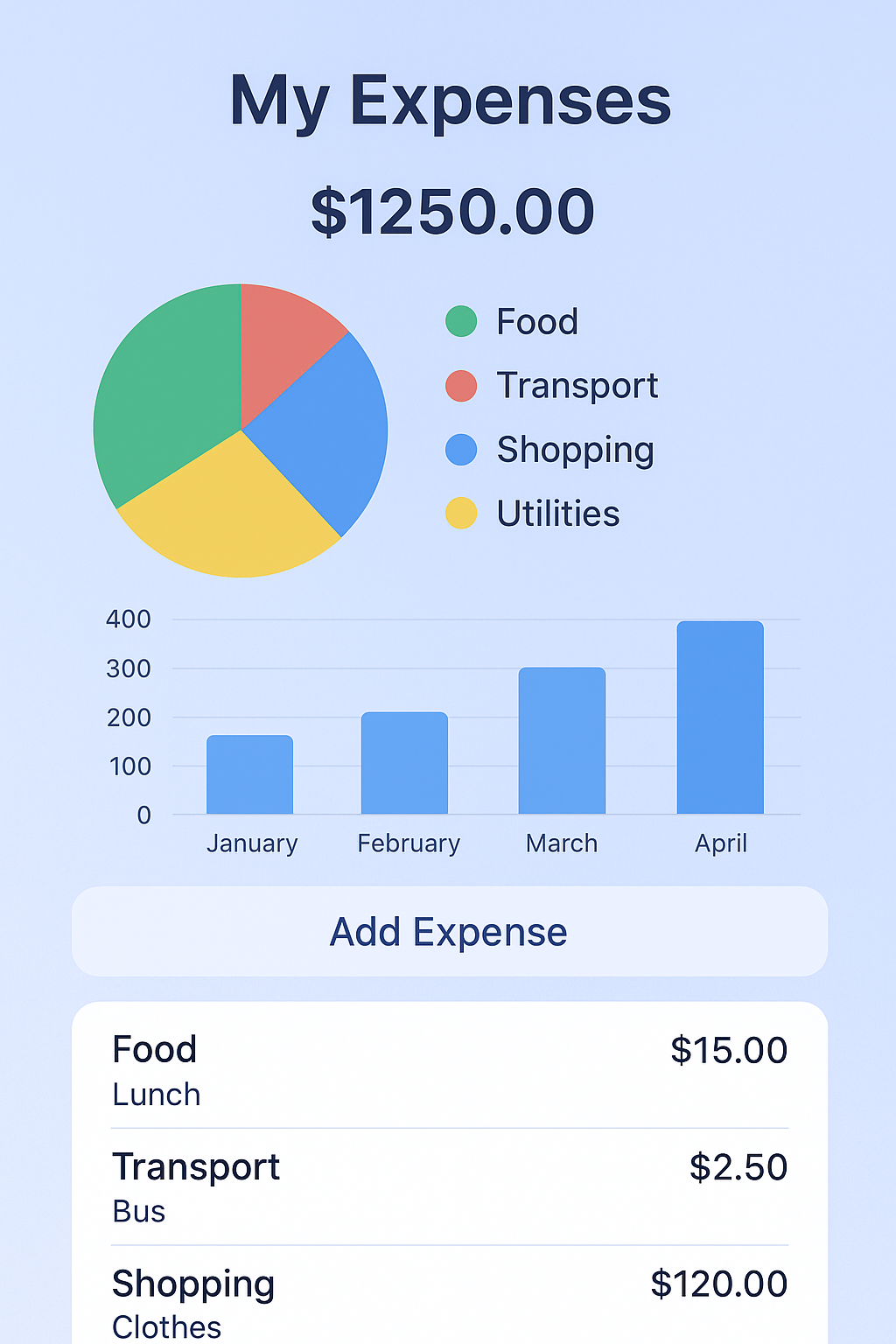Click the blue Shopping legend dot
The height and width of the screenshot is (1344, 896).
tap(463, 450)
